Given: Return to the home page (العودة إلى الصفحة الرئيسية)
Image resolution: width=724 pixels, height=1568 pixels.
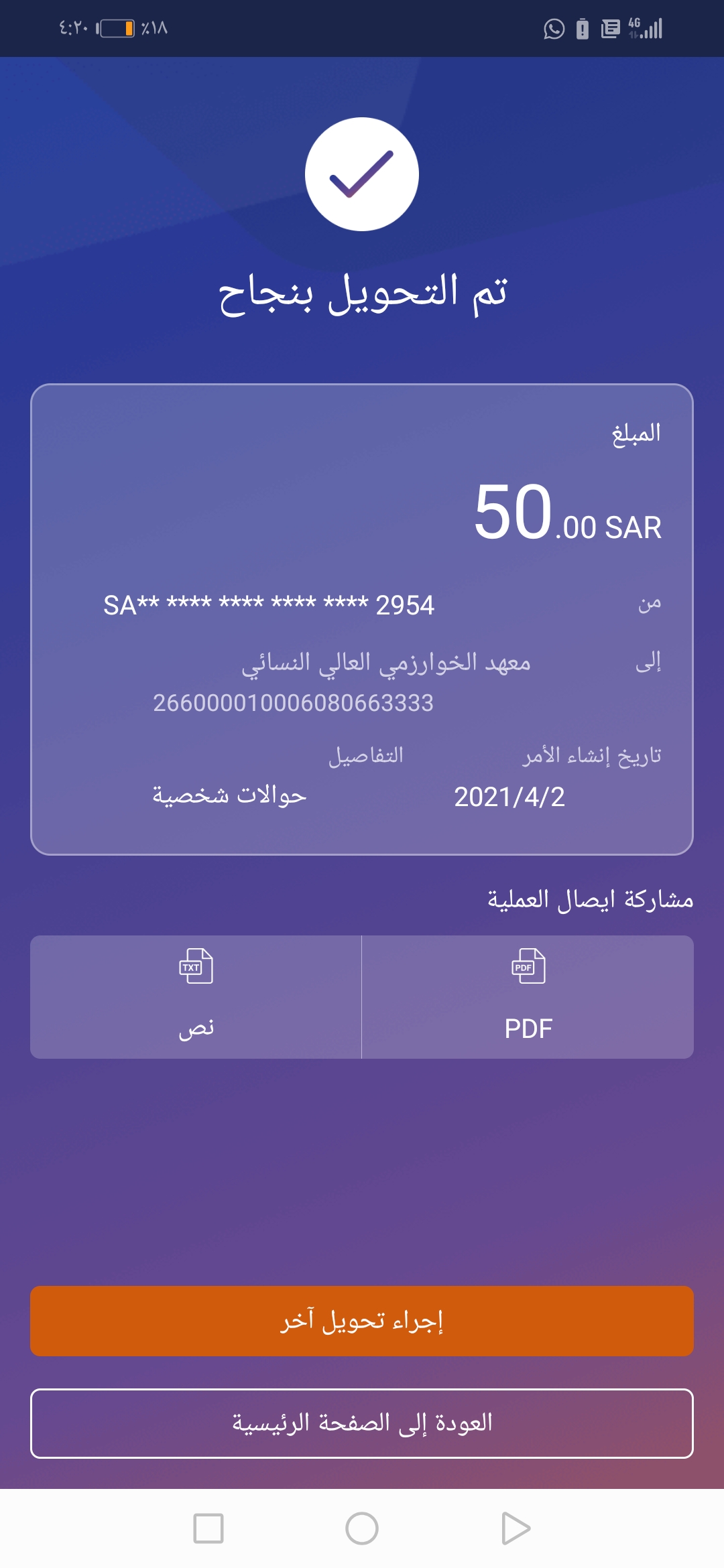Looking at the screenshot, I should 362,1423.
